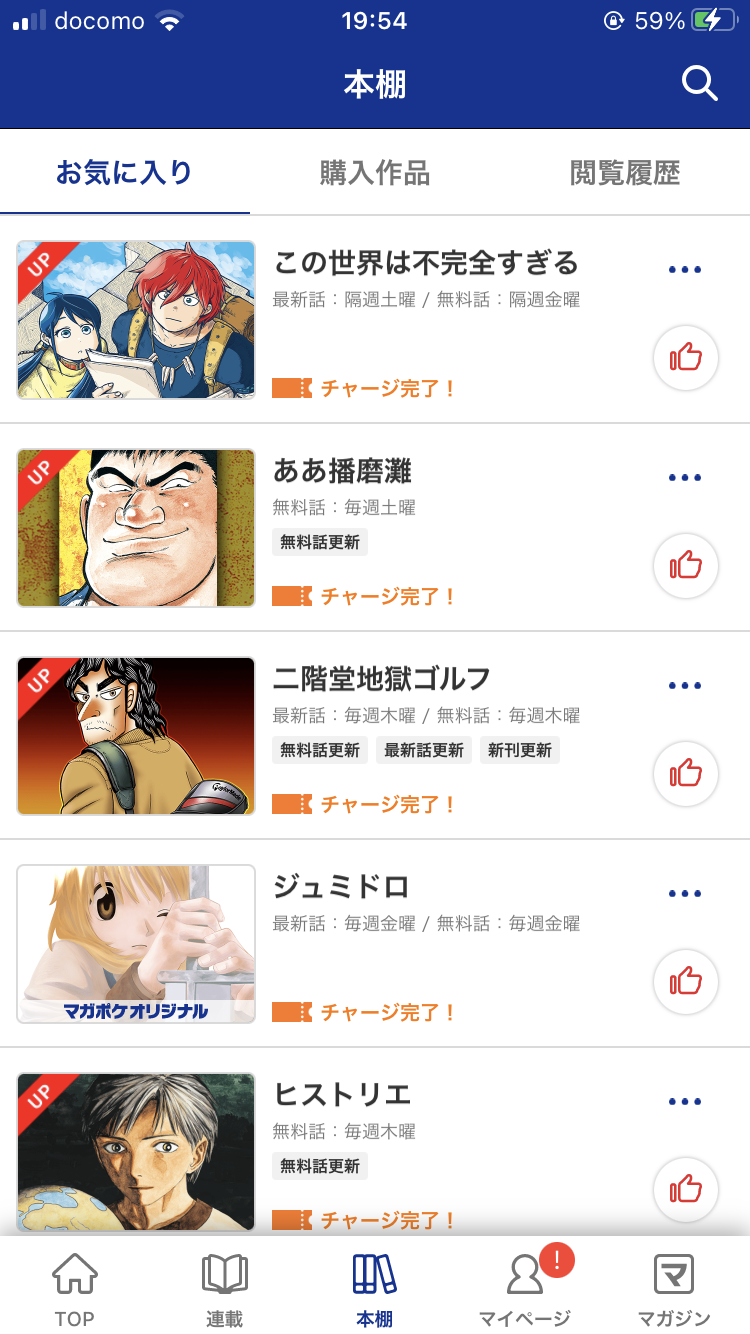
Task: Open the マガジン tab
Action: 674,1290
